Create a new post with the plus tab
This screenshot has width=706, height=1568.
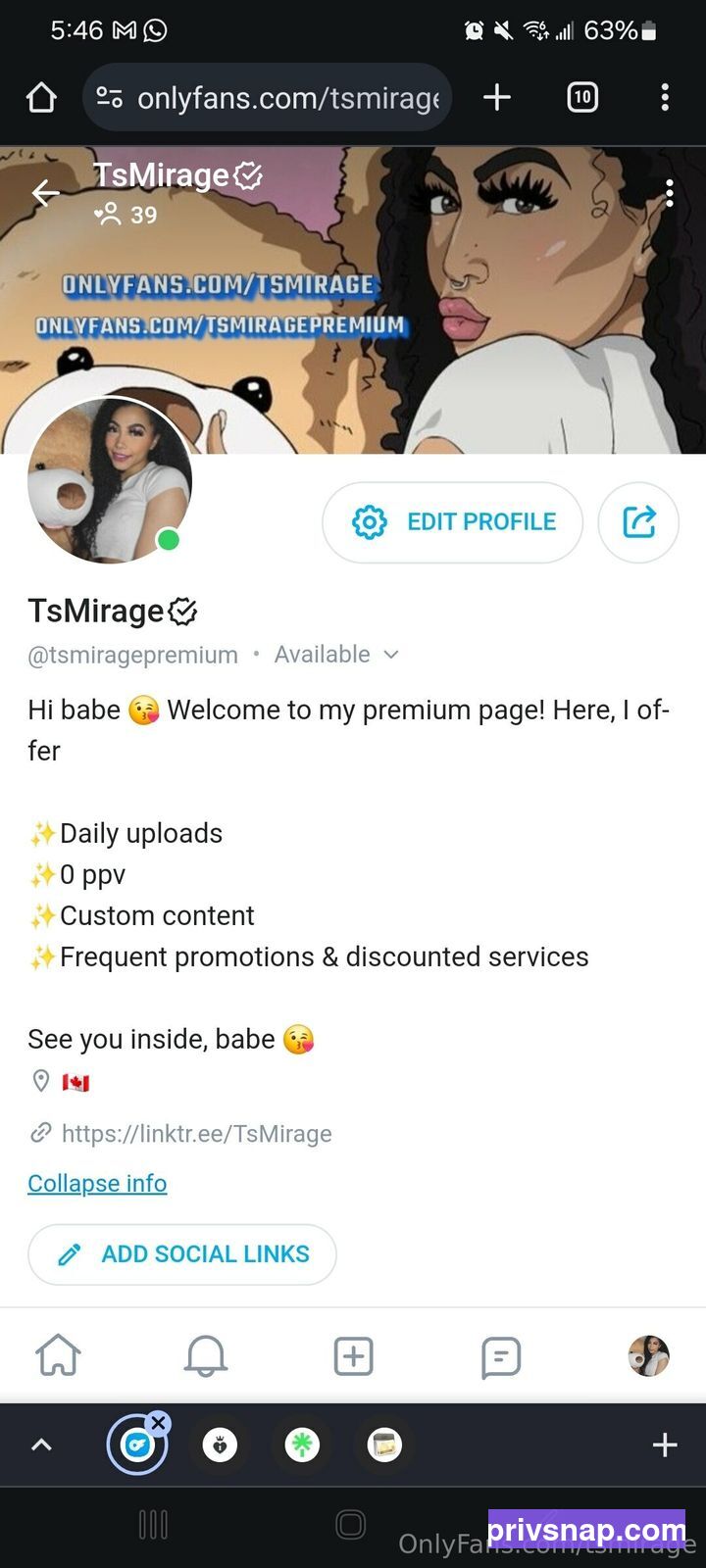point(353,1356)
